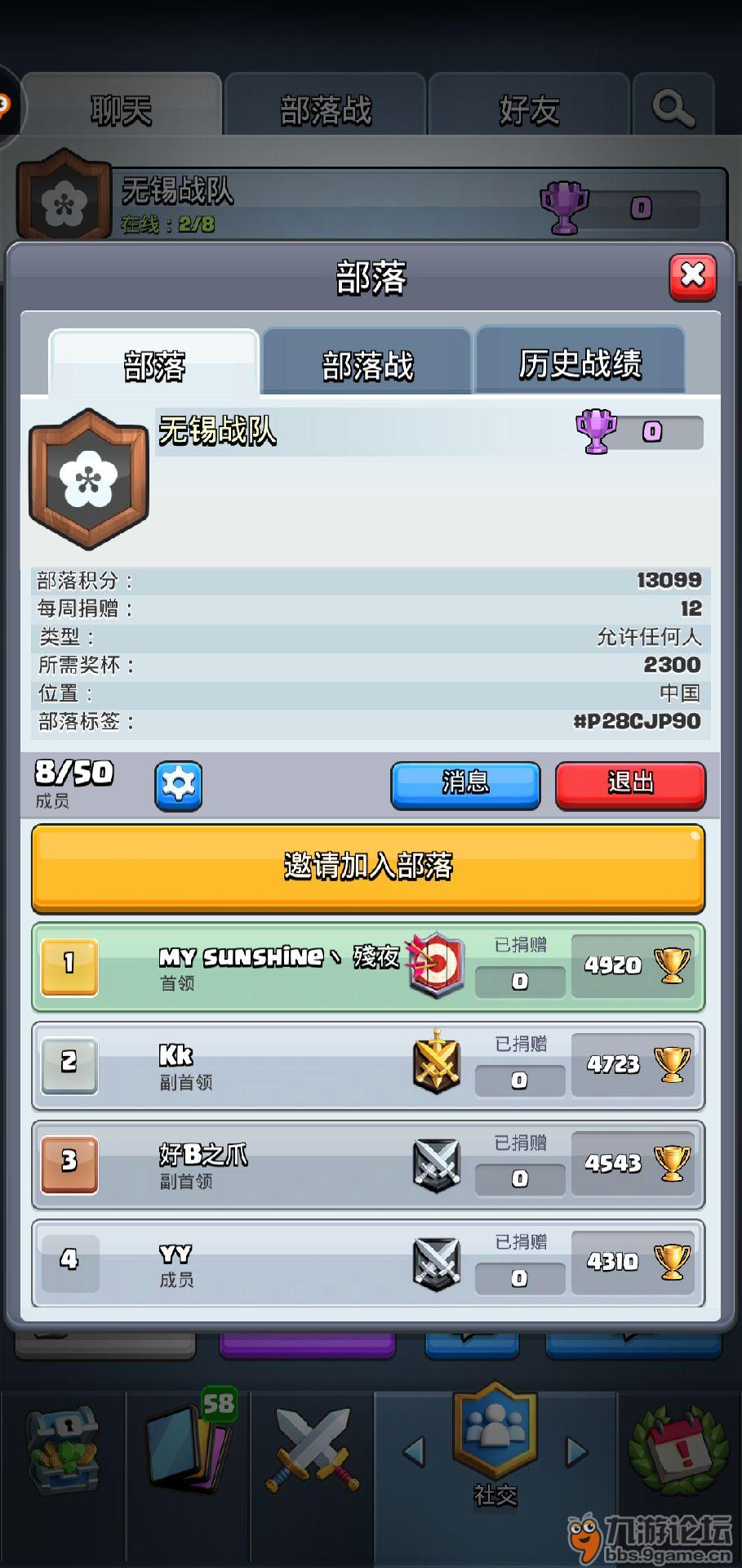Open clan settings gear icon

(x=179, y=786)
